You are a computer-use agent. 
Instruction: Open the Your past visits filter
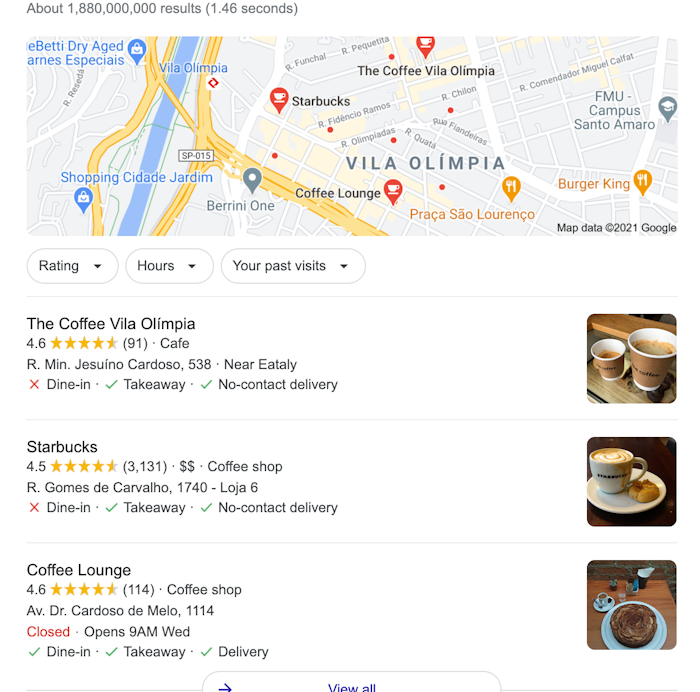coord(292,266)
